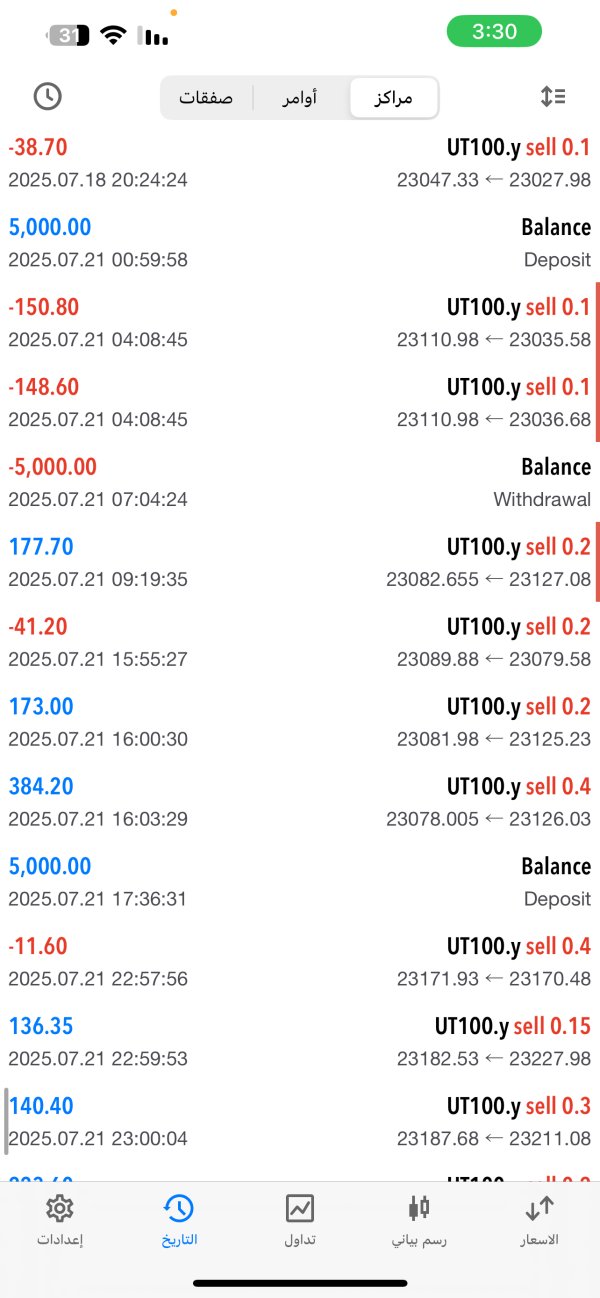The height and width of the screenshot is (1298, 600).
Task: Switch to the أوامر tab
Action: click(301, 98)
